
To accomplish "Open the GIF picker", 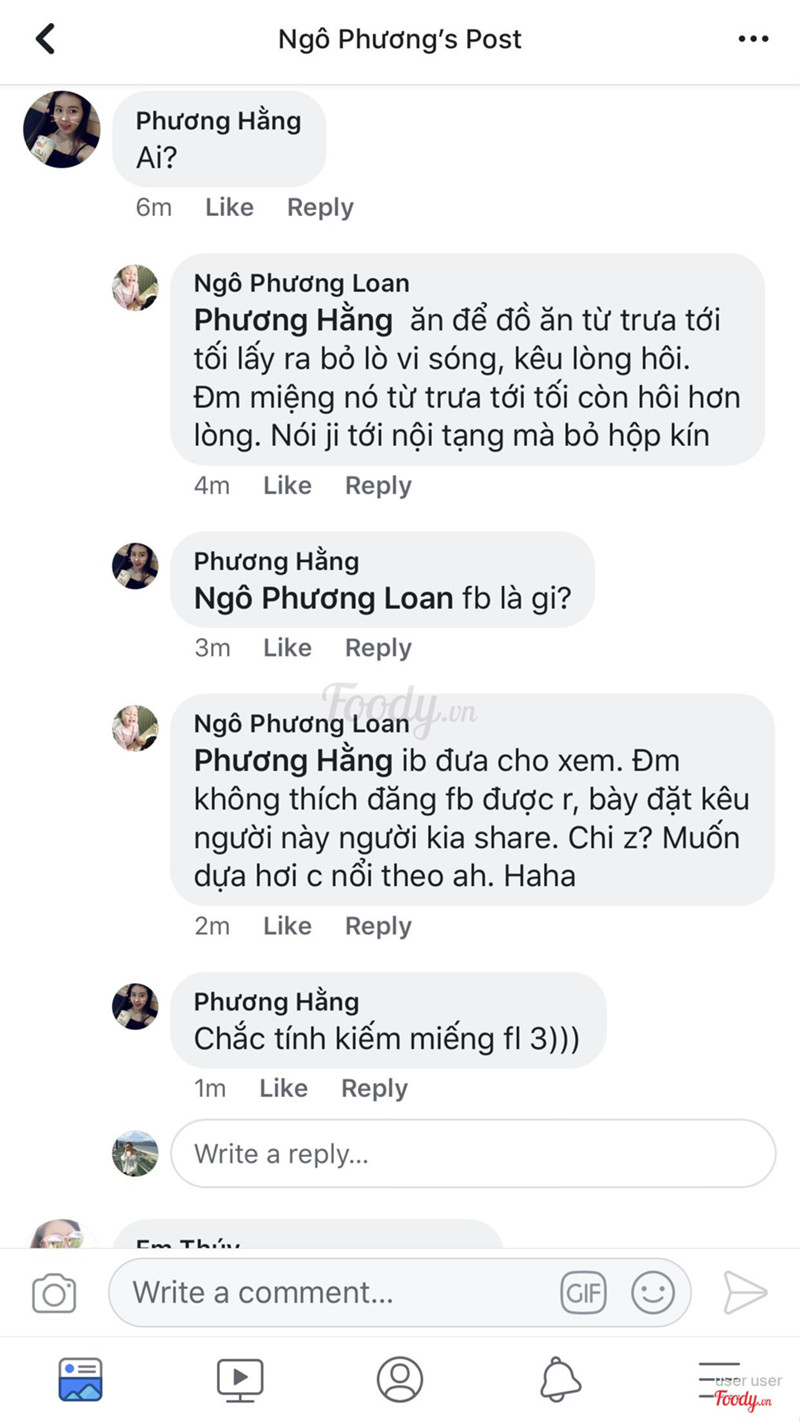I will [x=583, y=1294].
